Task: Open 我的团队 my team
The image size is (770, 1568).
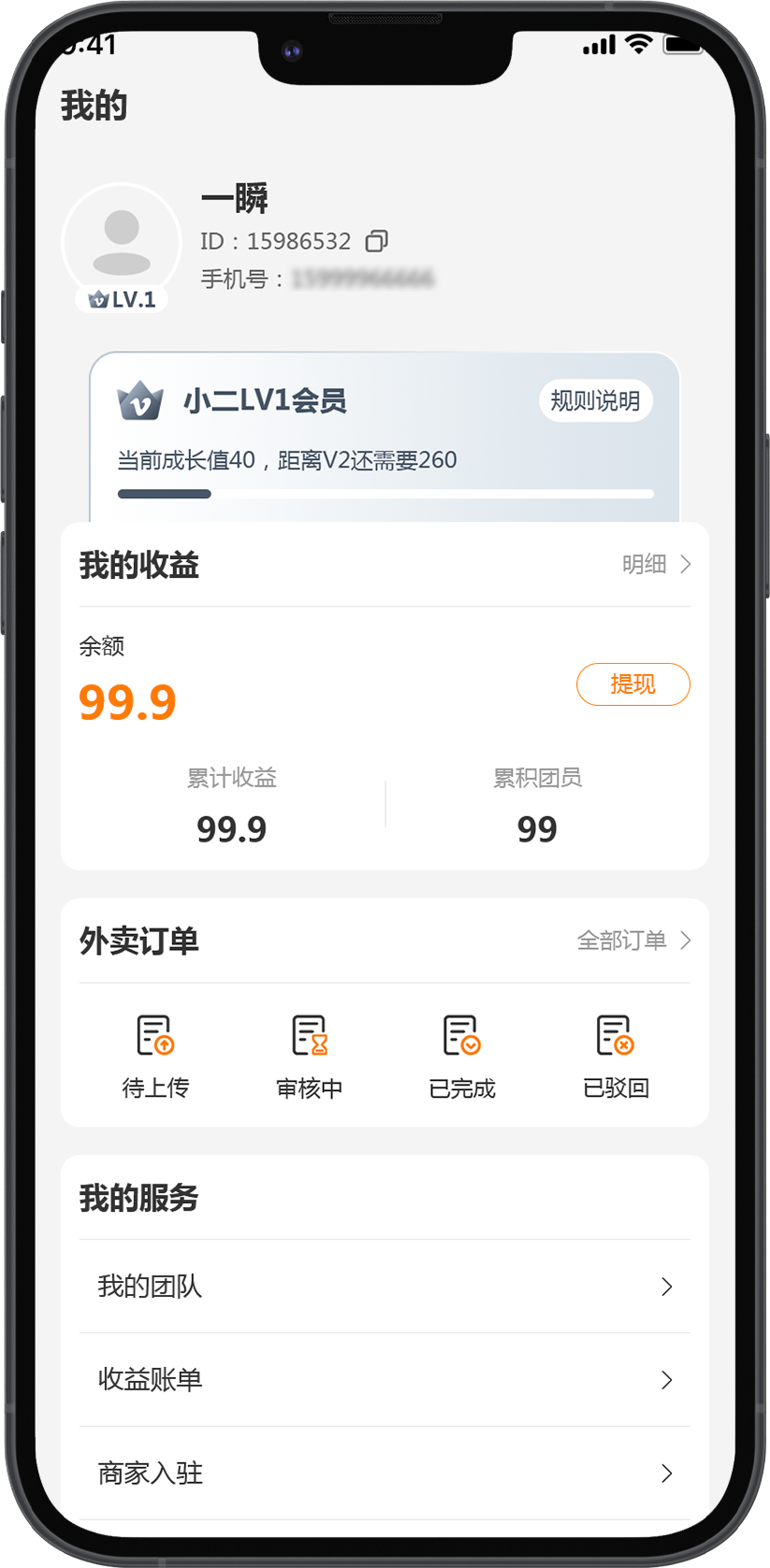Action: (385, 1287)
